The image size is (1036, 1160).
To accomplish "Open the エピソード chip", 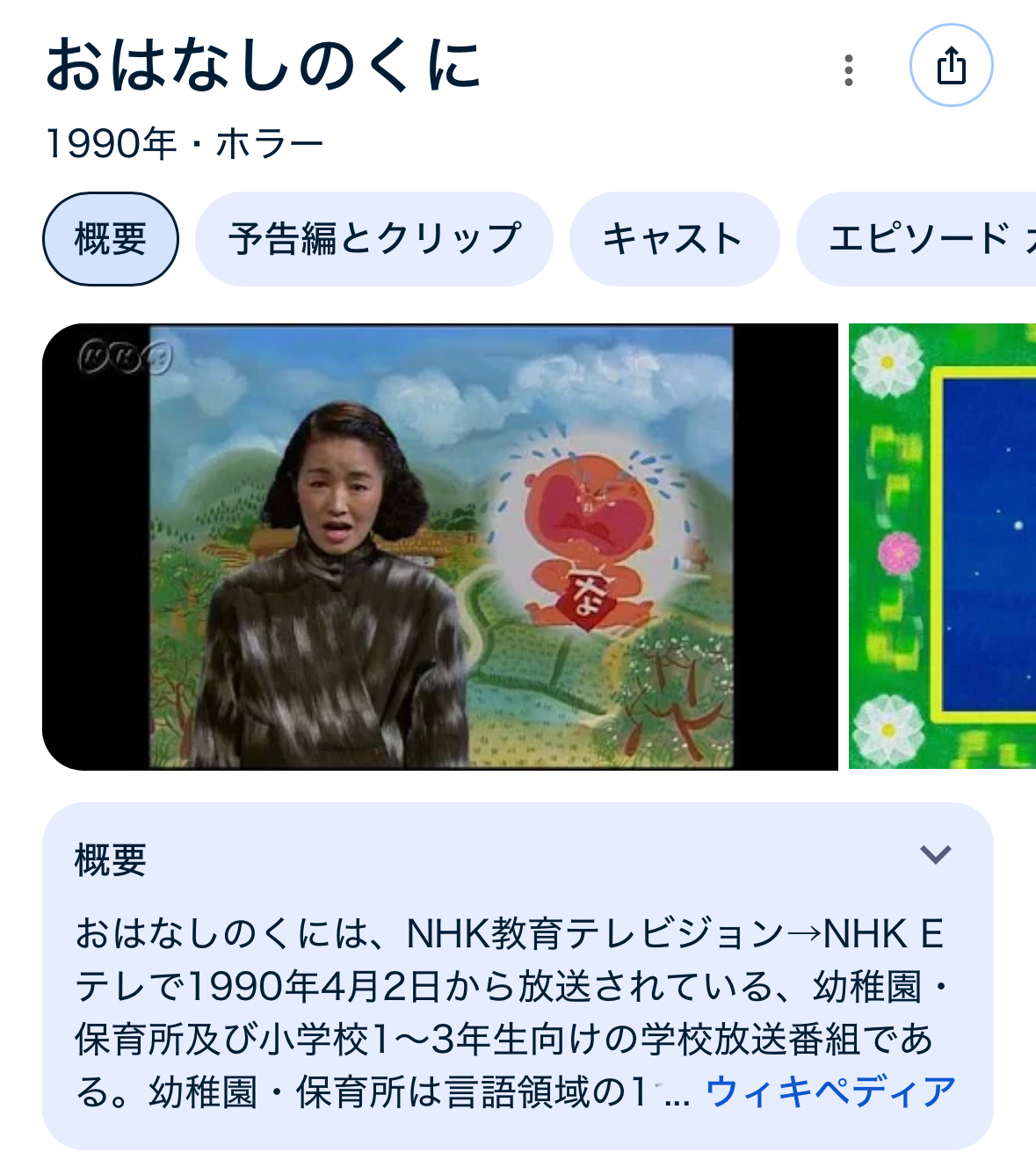I will tap(916, 239).
